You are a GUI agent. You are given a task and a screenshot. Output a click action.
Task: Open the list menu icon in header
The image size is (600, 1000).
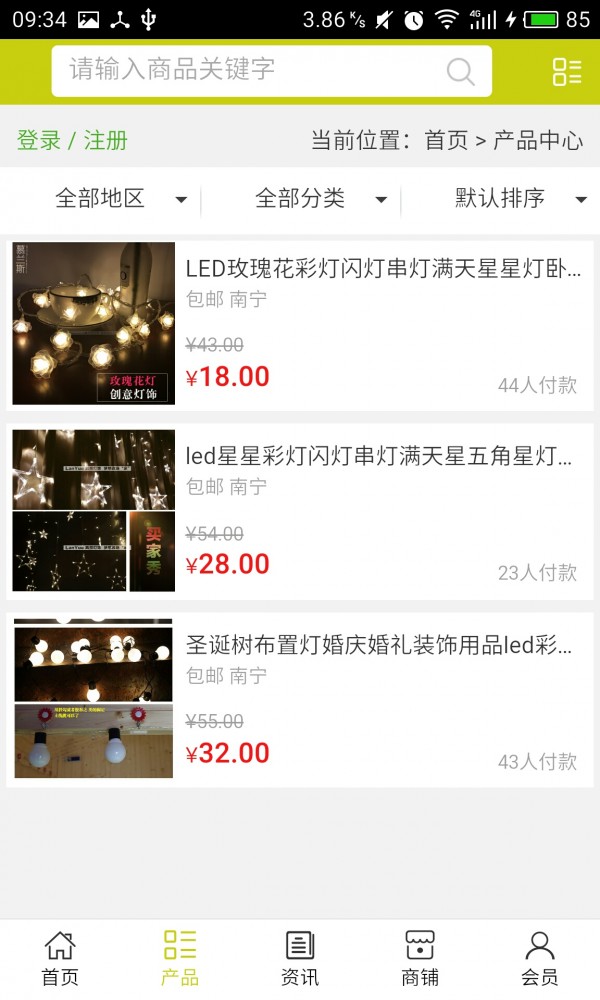pos(566,71)
